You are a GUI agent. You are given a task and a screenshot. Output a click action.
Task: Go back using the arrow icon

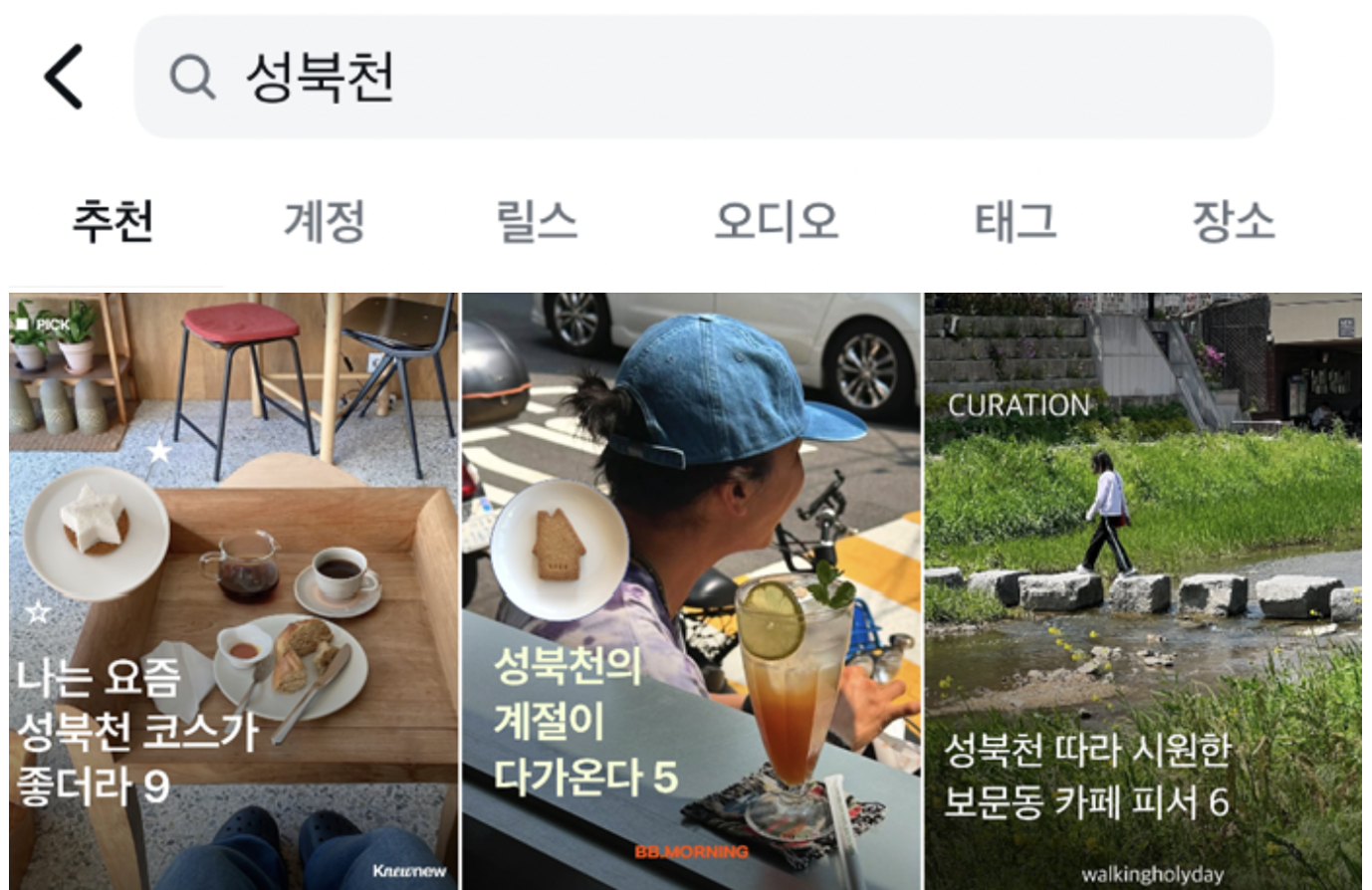coord(64,77)
